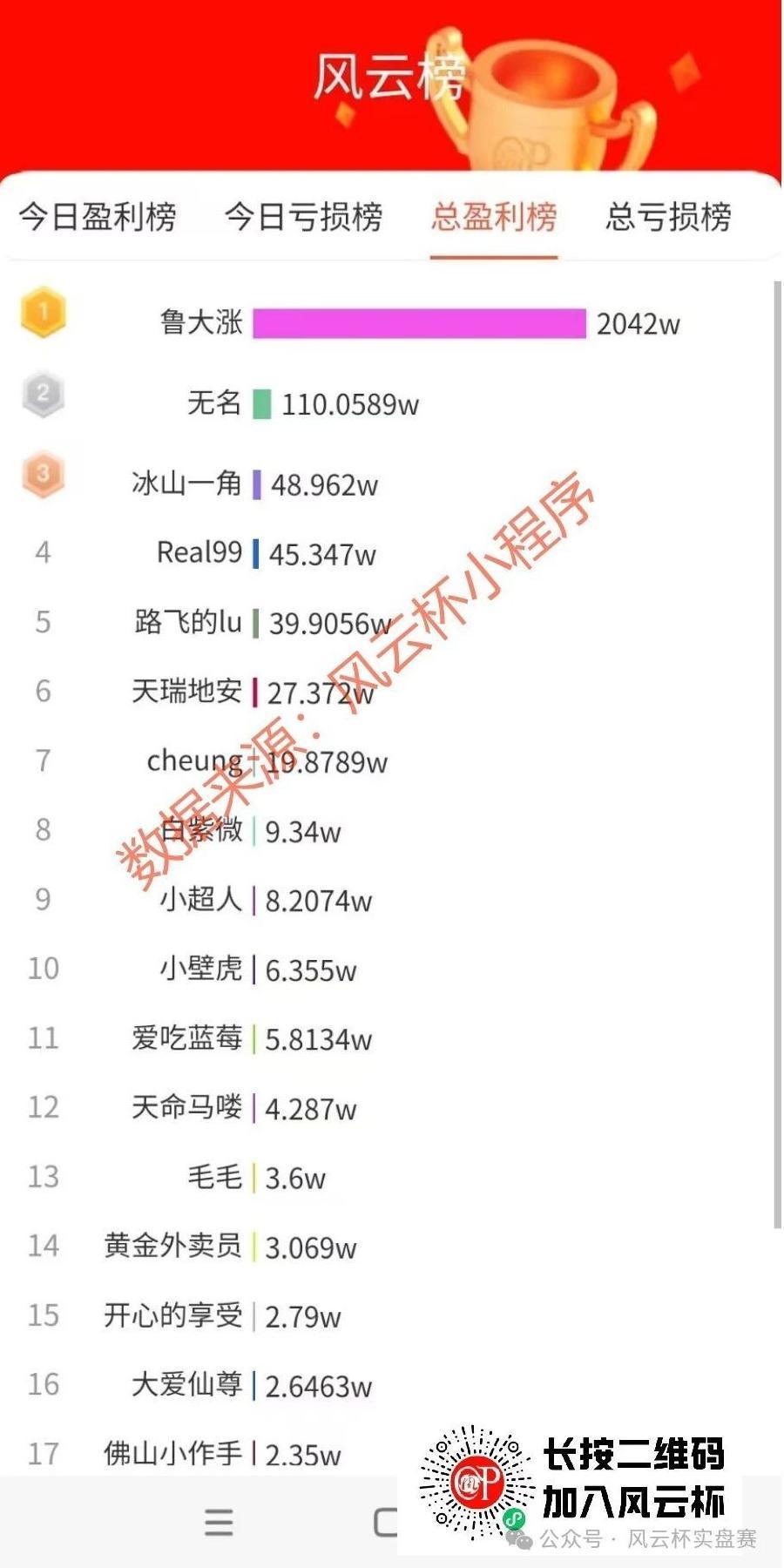This screenshot has height=1568, width=784.
Task: Select the 总盈利榜 tab
Action: click(494, 217)
